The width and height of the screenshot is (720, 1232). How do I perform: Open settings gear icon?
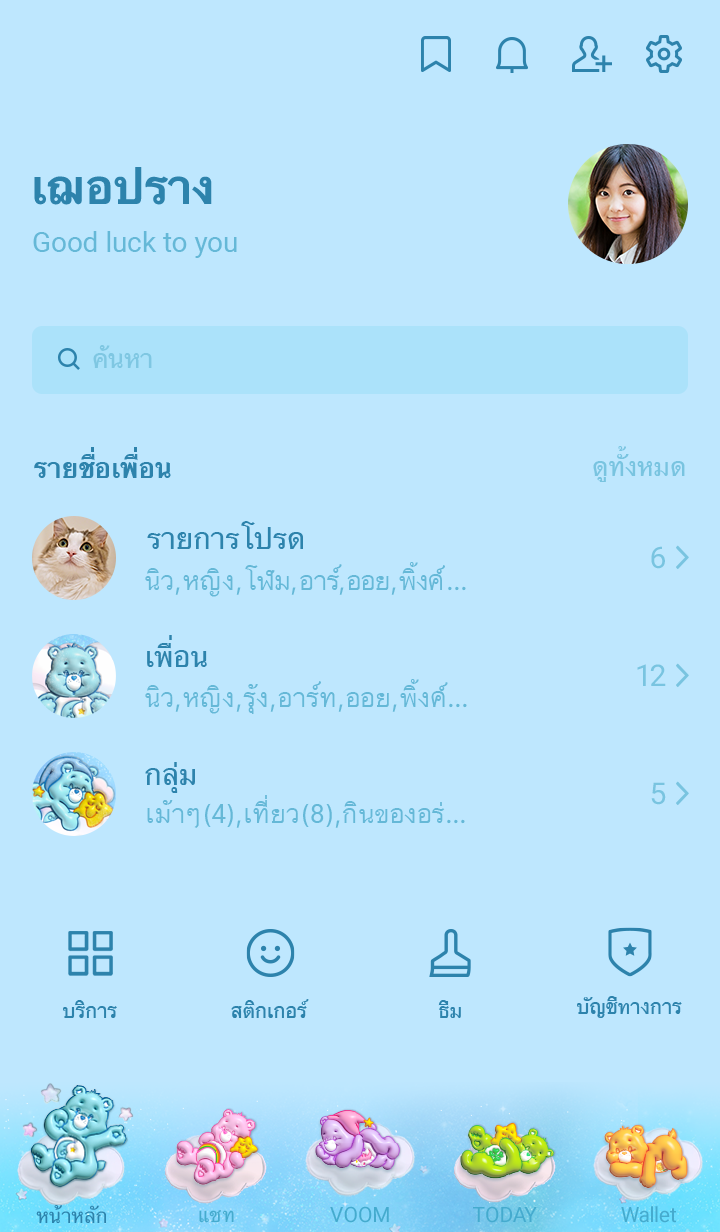(664, 54)
